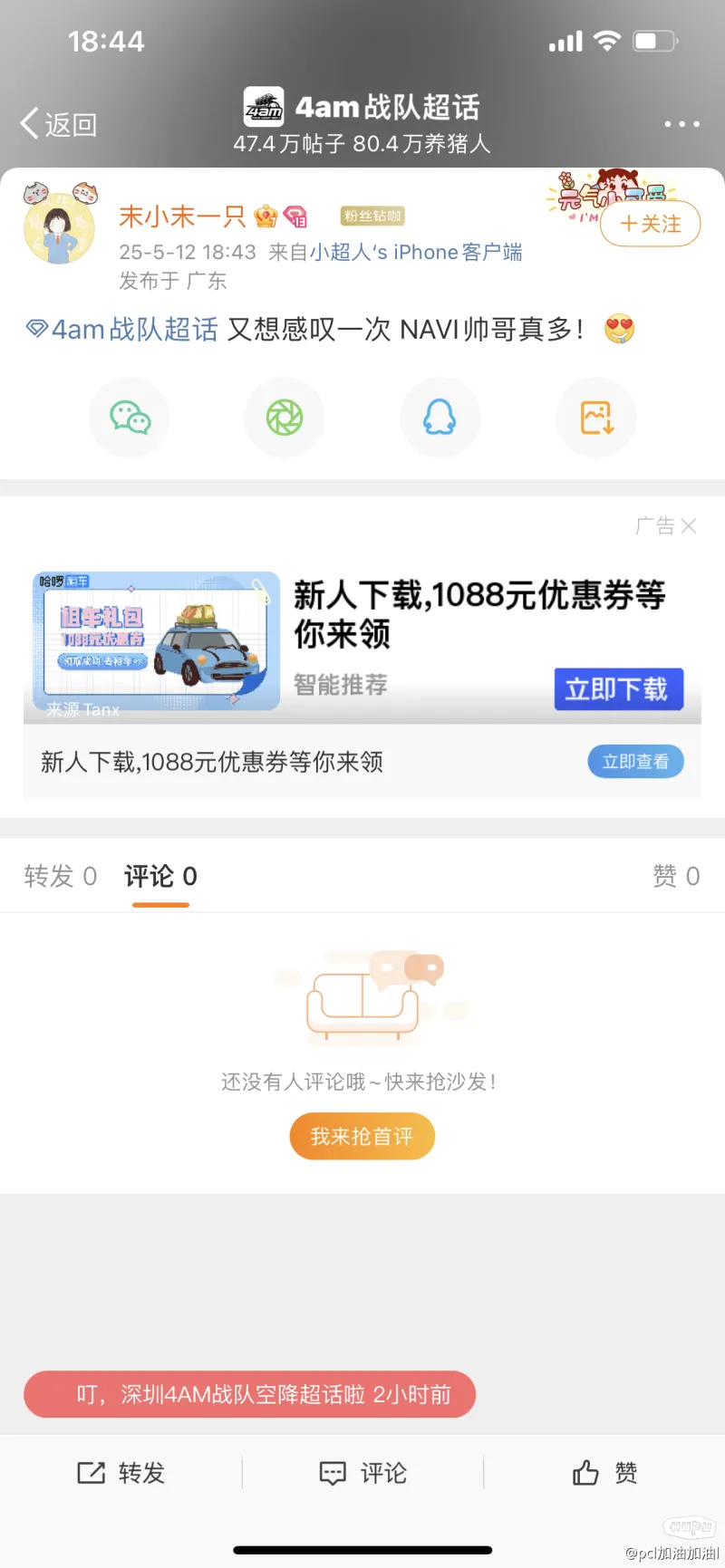
Task: Dismiss the 广告 ad with the X
Action: pyautogui.click(x=688, y=526)
